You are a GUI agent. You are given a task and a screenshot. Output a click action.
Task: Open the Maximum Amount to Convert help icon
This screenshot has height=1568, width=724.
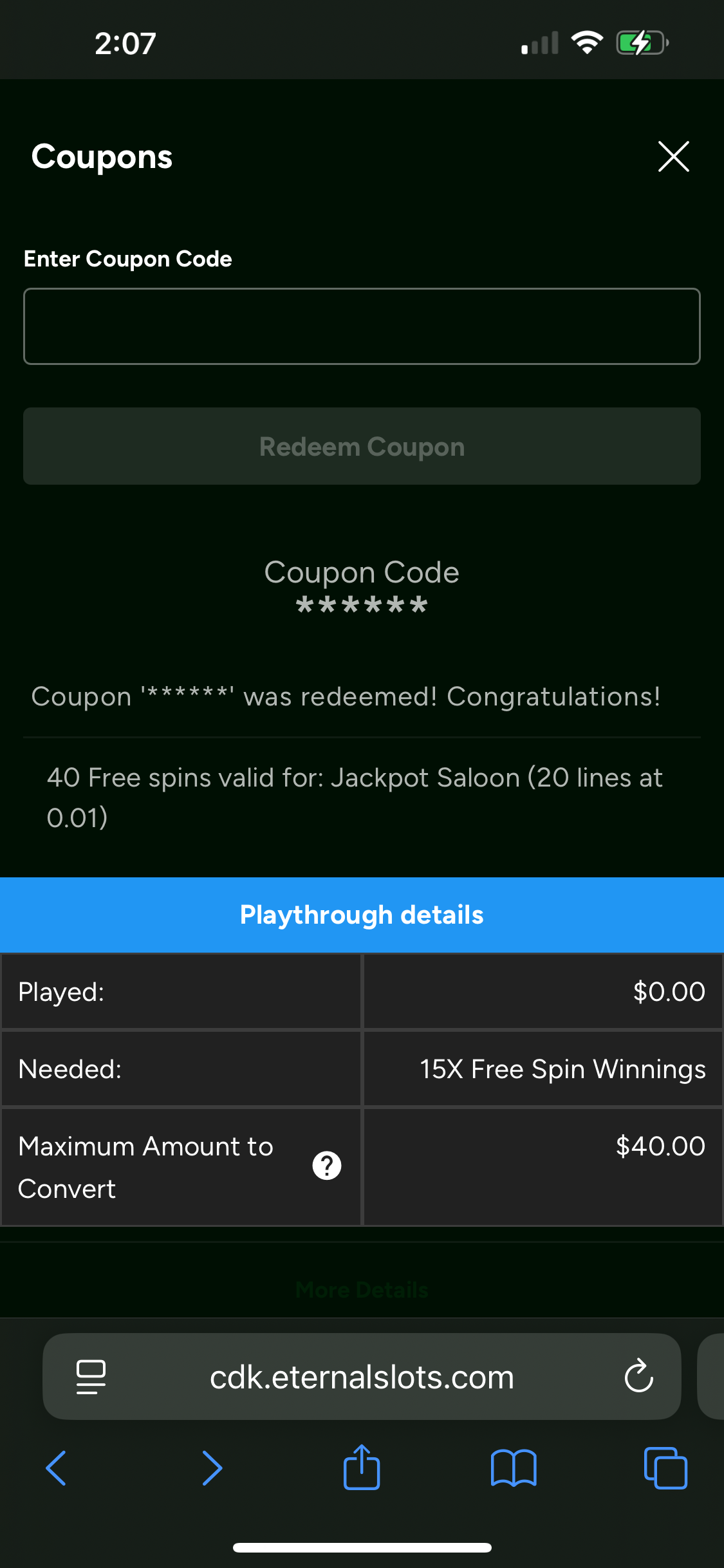point(327,1166)
